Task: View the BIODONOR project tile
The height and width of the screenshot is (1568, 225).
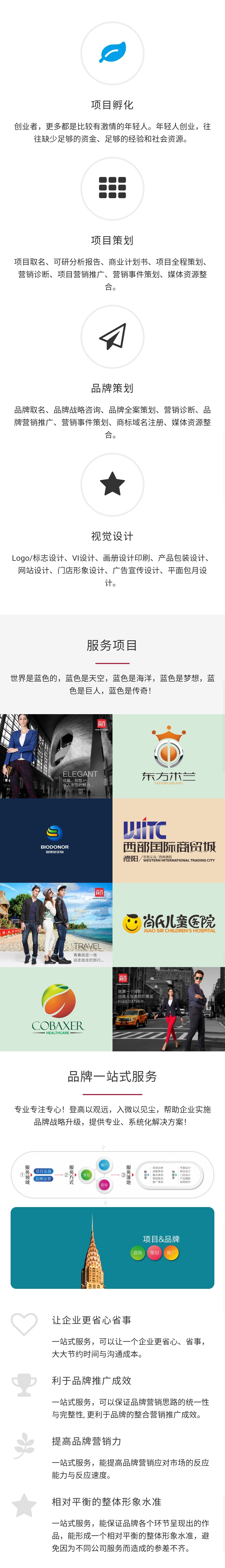Action: pos(56,840)
